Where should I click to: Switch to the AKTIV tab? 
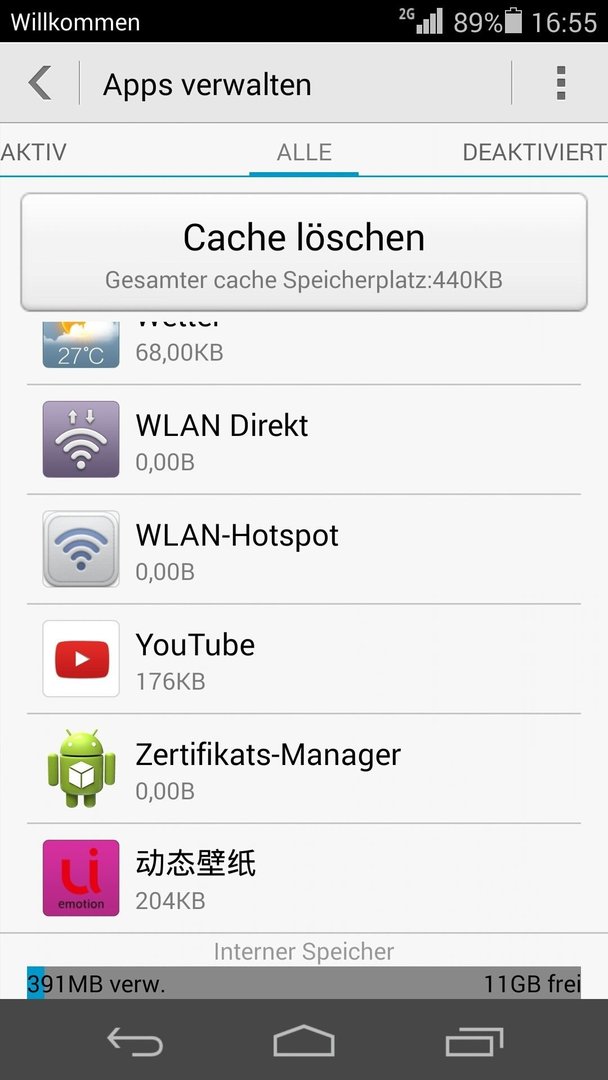pyautogui.click(x=34, y=152)
